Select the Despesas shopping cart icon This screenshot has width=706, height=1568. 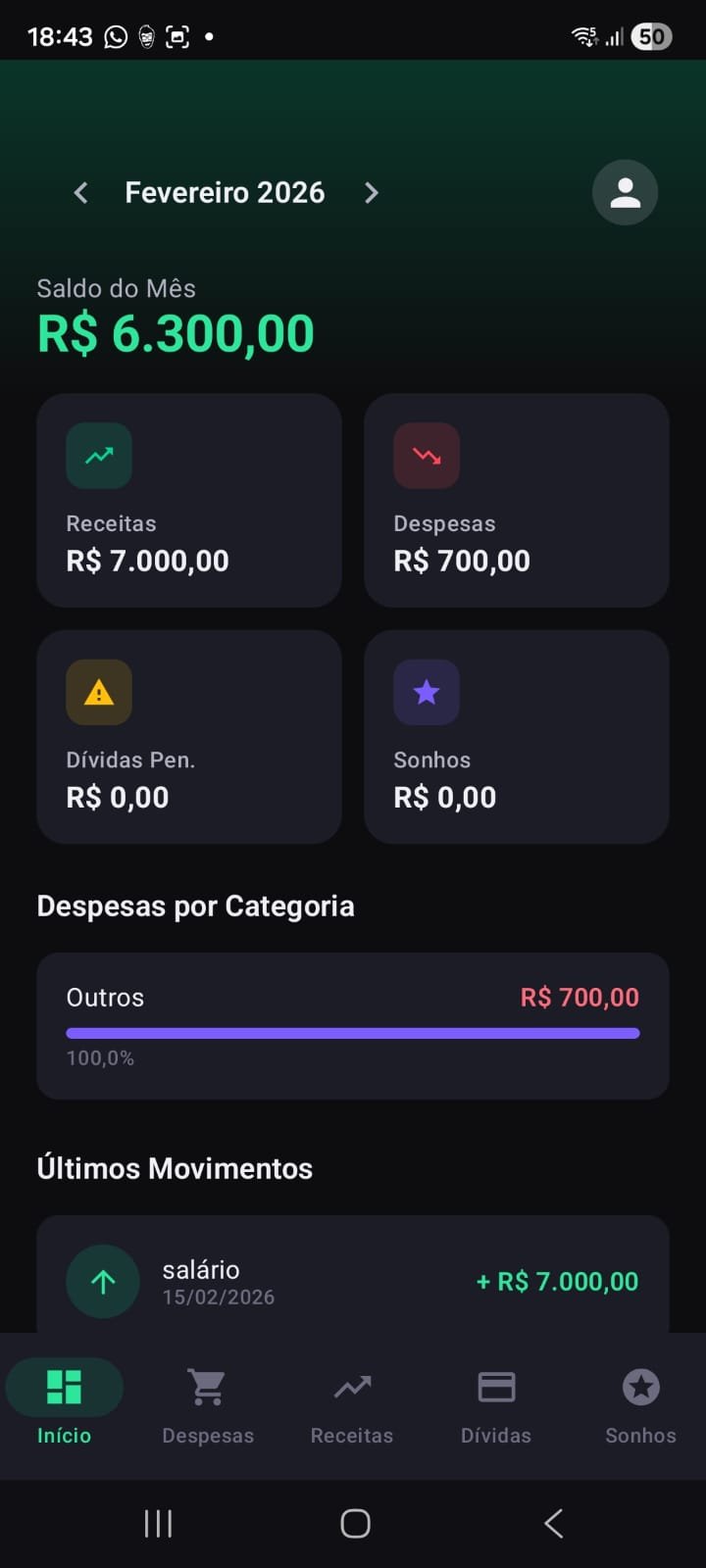207,1388
